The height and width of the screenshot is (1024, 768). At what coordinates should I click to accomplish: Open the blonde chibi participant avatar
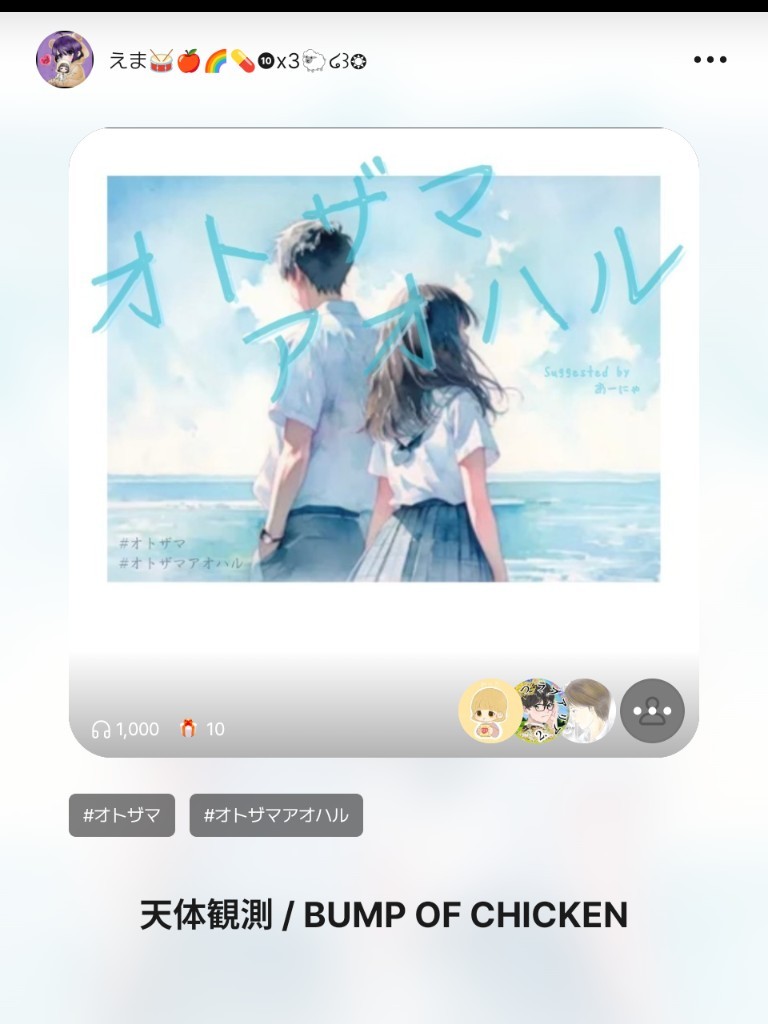coord(487,711)
